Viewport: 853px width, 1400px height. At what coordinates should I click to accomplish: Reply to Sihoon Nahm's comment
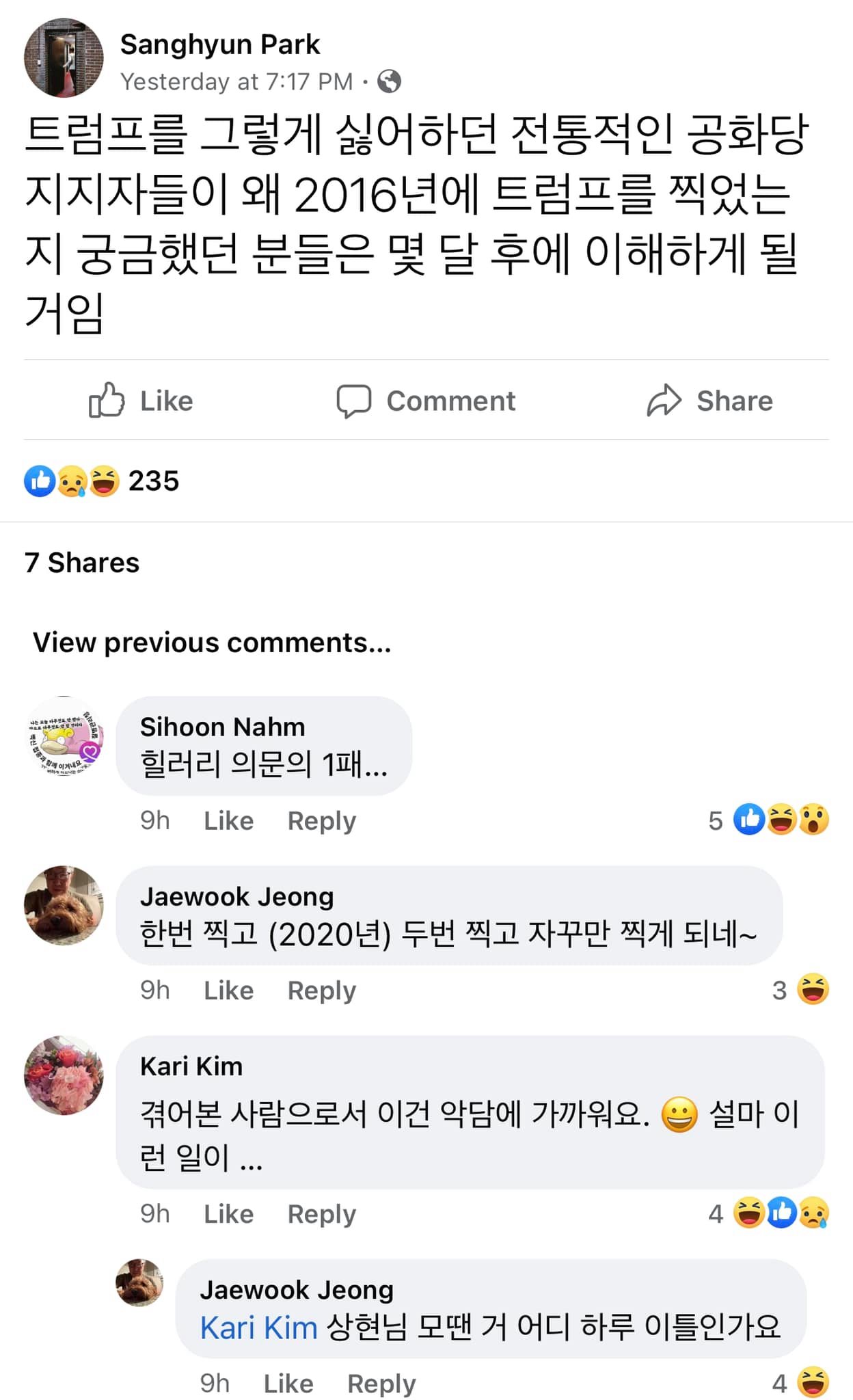click(x=321, y=820)
